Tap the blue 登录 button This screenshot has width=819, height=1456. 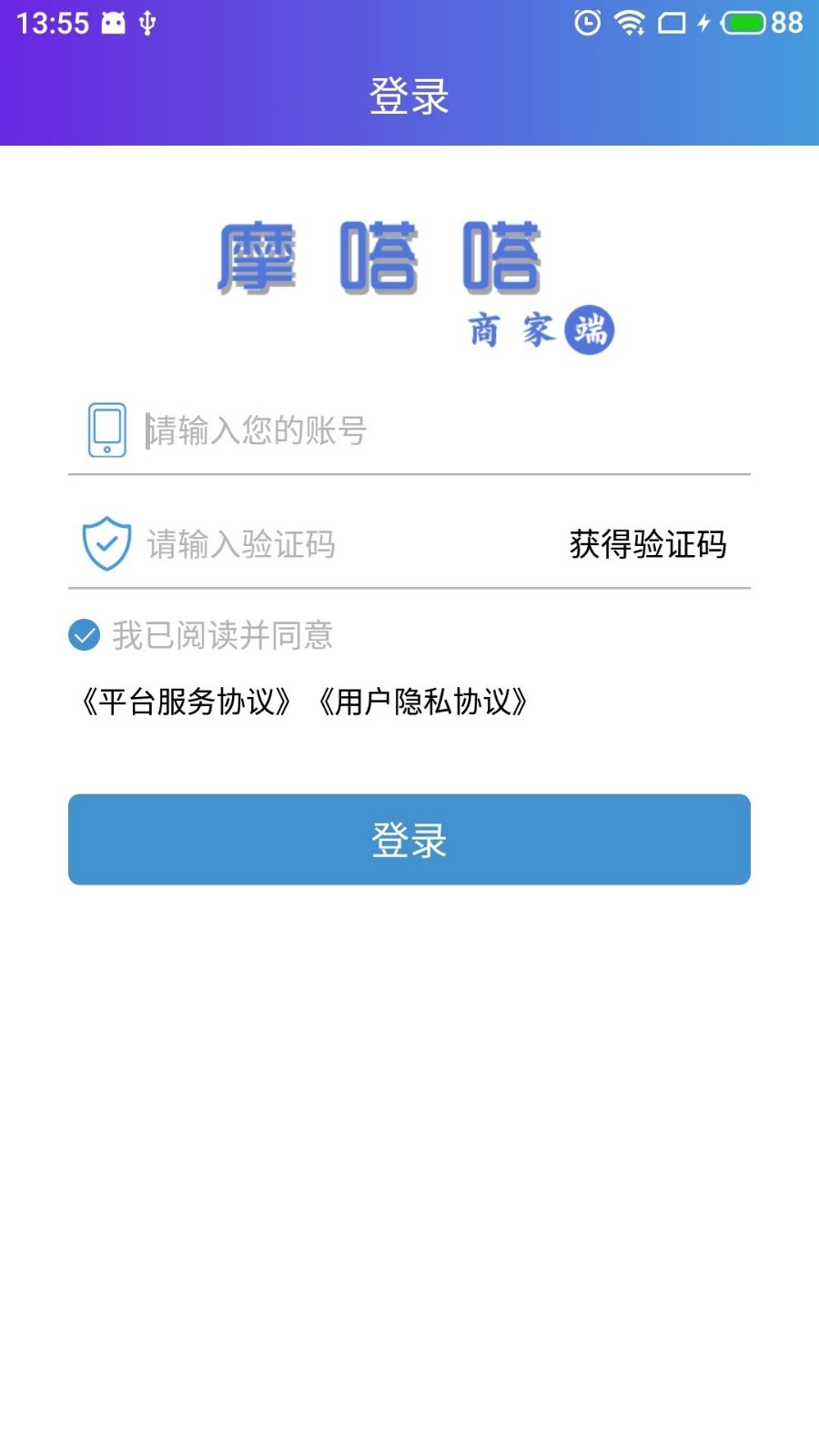pyautogui.click(x=409, y=839)
